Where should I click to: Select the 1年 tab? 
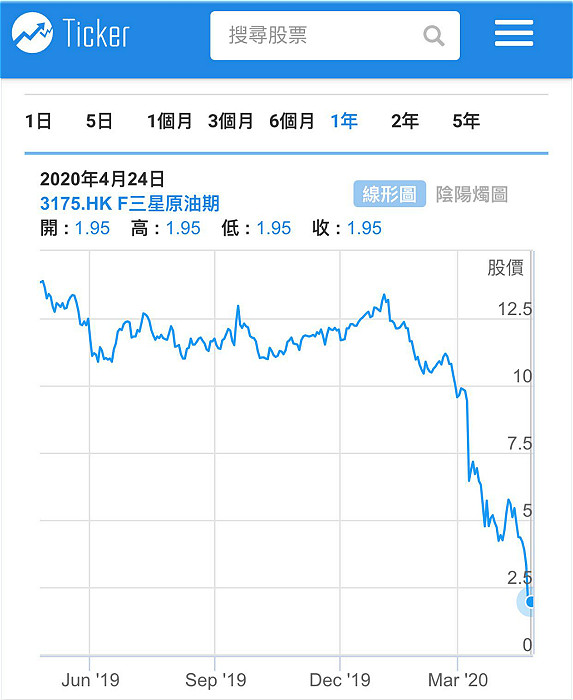(344, 121)
